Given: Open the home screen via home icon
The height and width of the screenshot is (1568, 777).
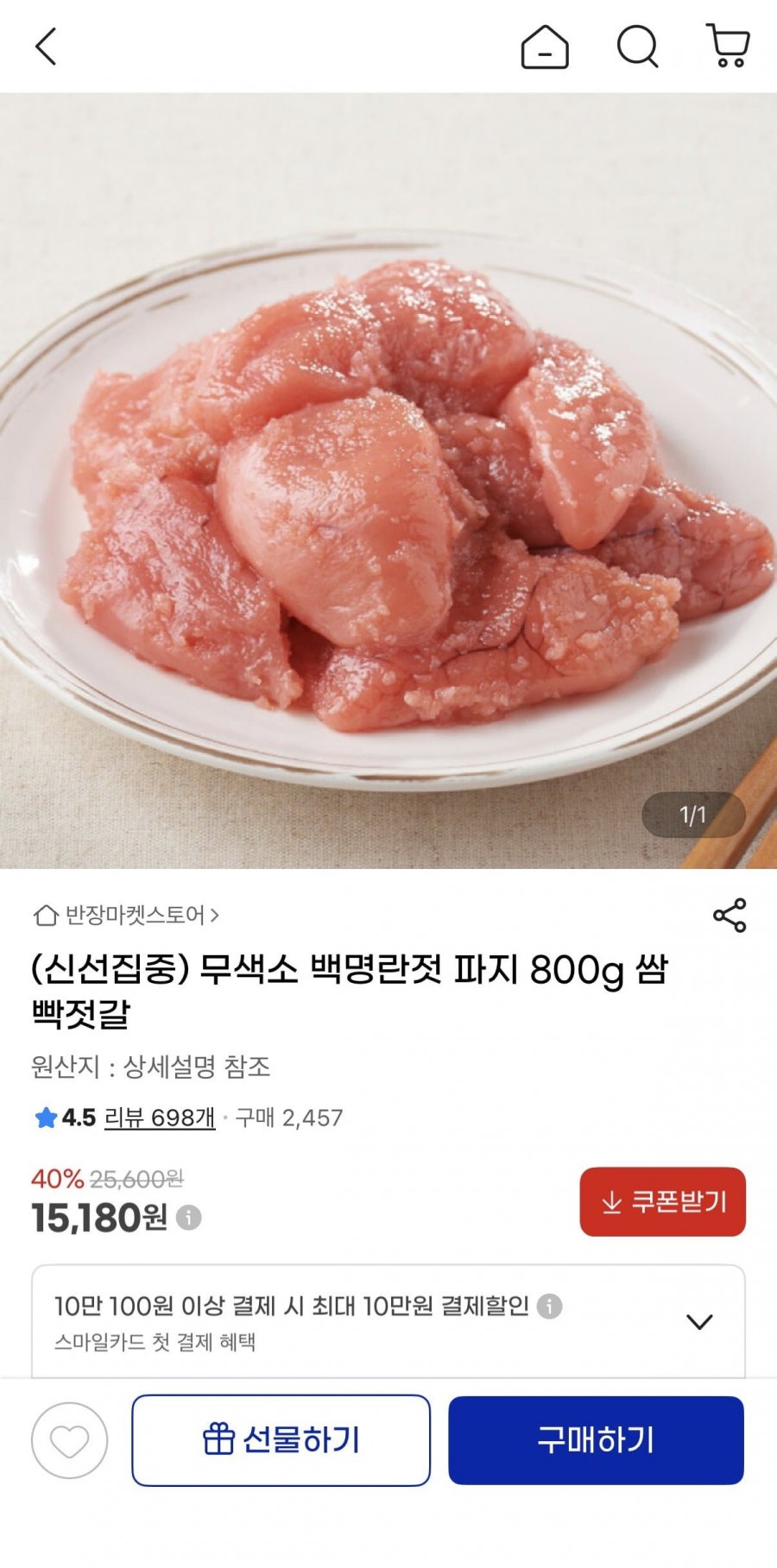Looking at the screenshot, I should [x=544, y=47].
